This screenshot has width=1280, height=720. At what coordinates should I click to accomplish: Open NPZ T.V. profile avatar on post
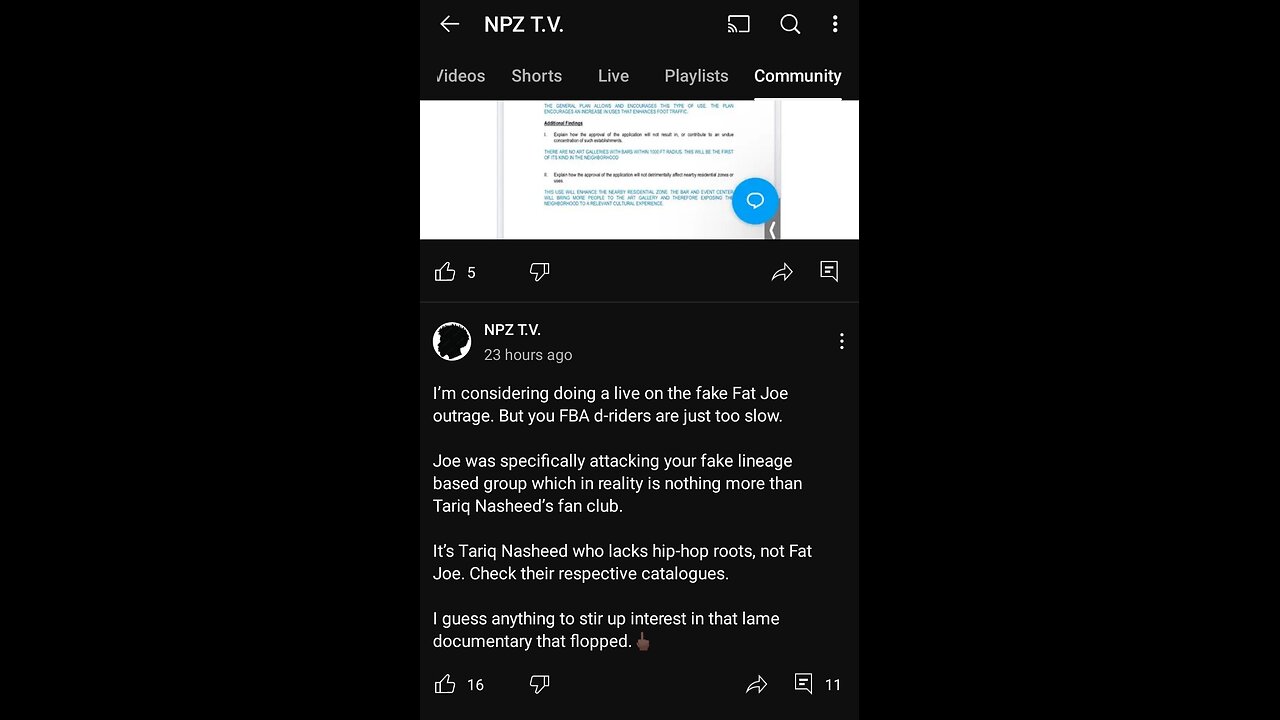tap(452, 342)
